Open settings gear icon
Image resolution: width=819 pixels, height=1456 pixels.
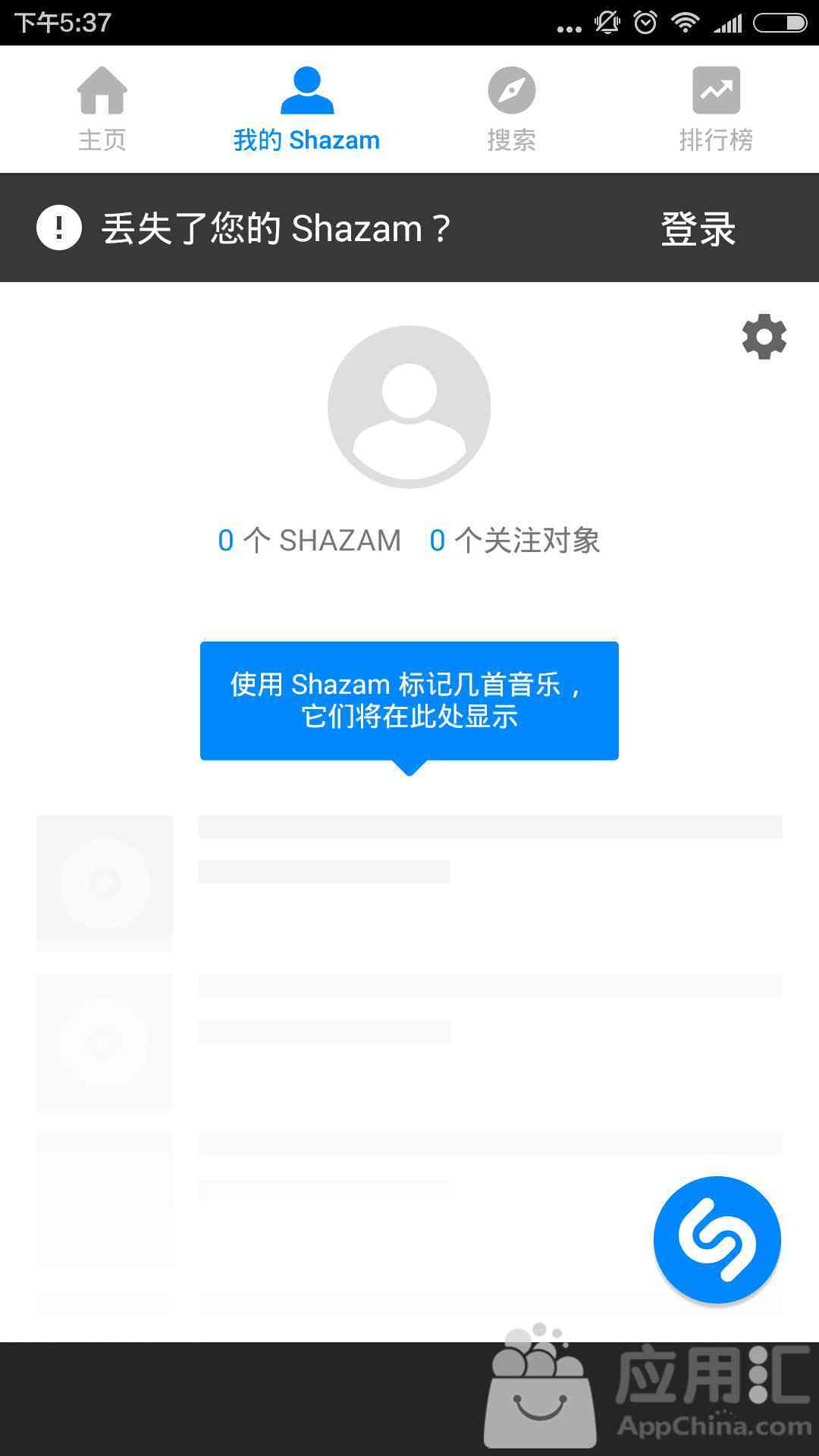[764, 337]
